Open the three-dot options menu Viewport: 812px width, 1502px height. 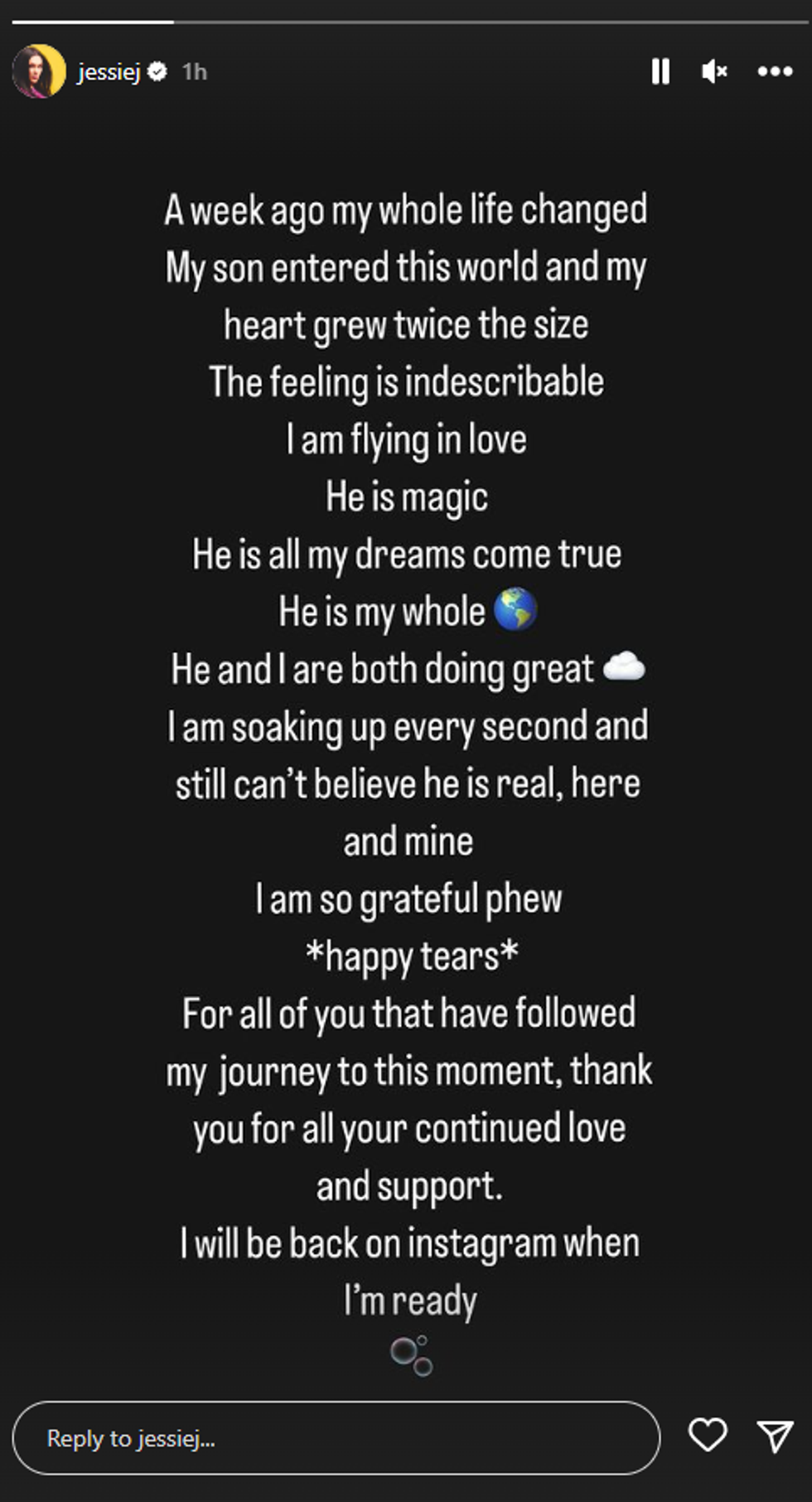(x=775, y=72)
